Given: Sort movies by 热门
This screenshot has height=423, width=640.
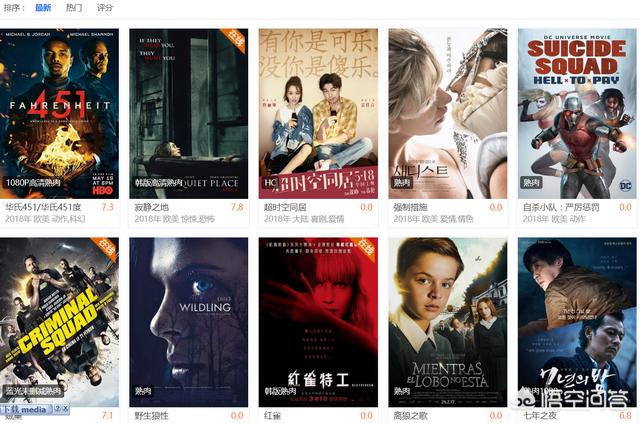Looking at the screenshot, I should [x=74, y=8].
